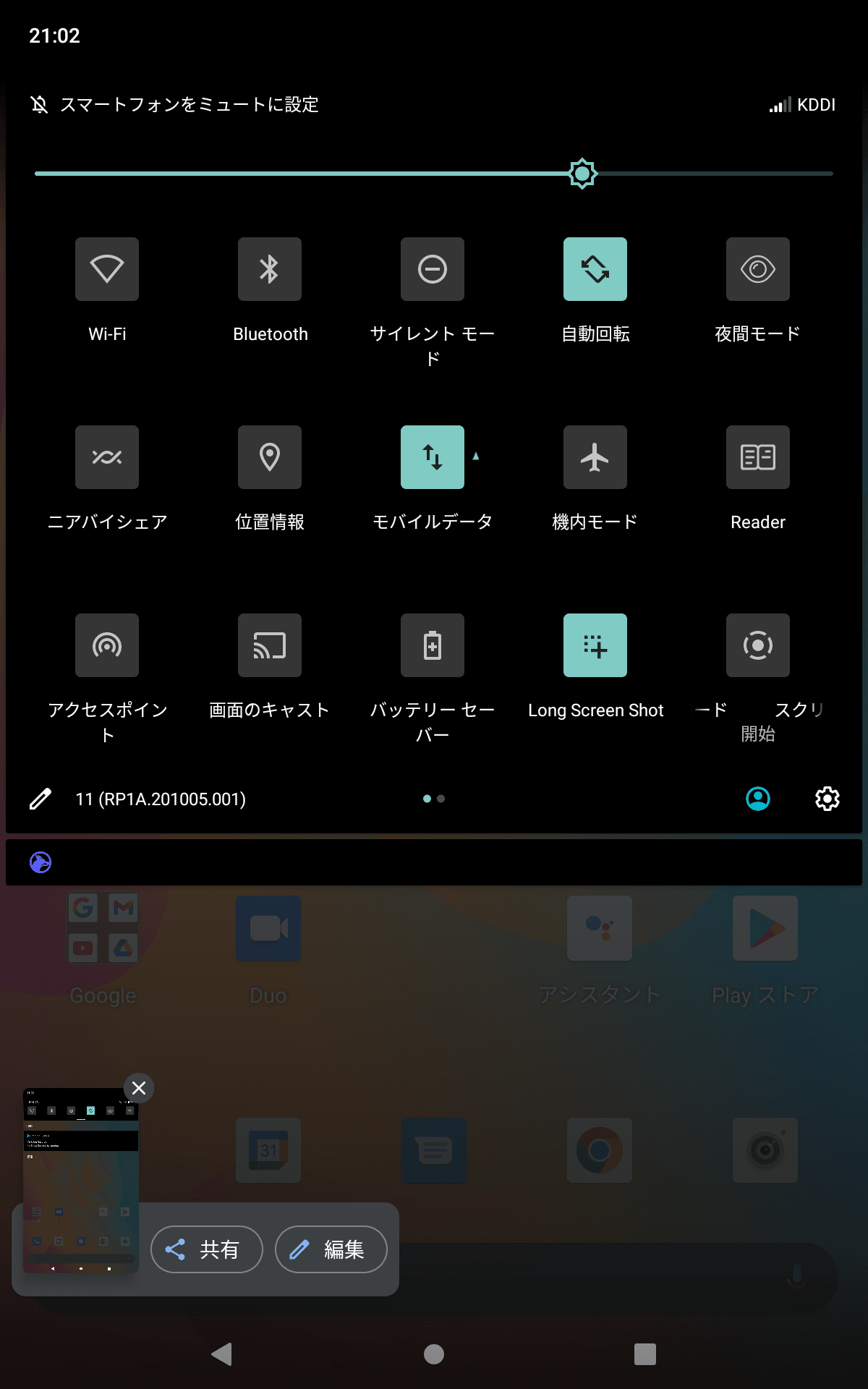Turn on Wi-Fi tile
Viewport: 868px width, 1389px height.
[x=107, y=269]
